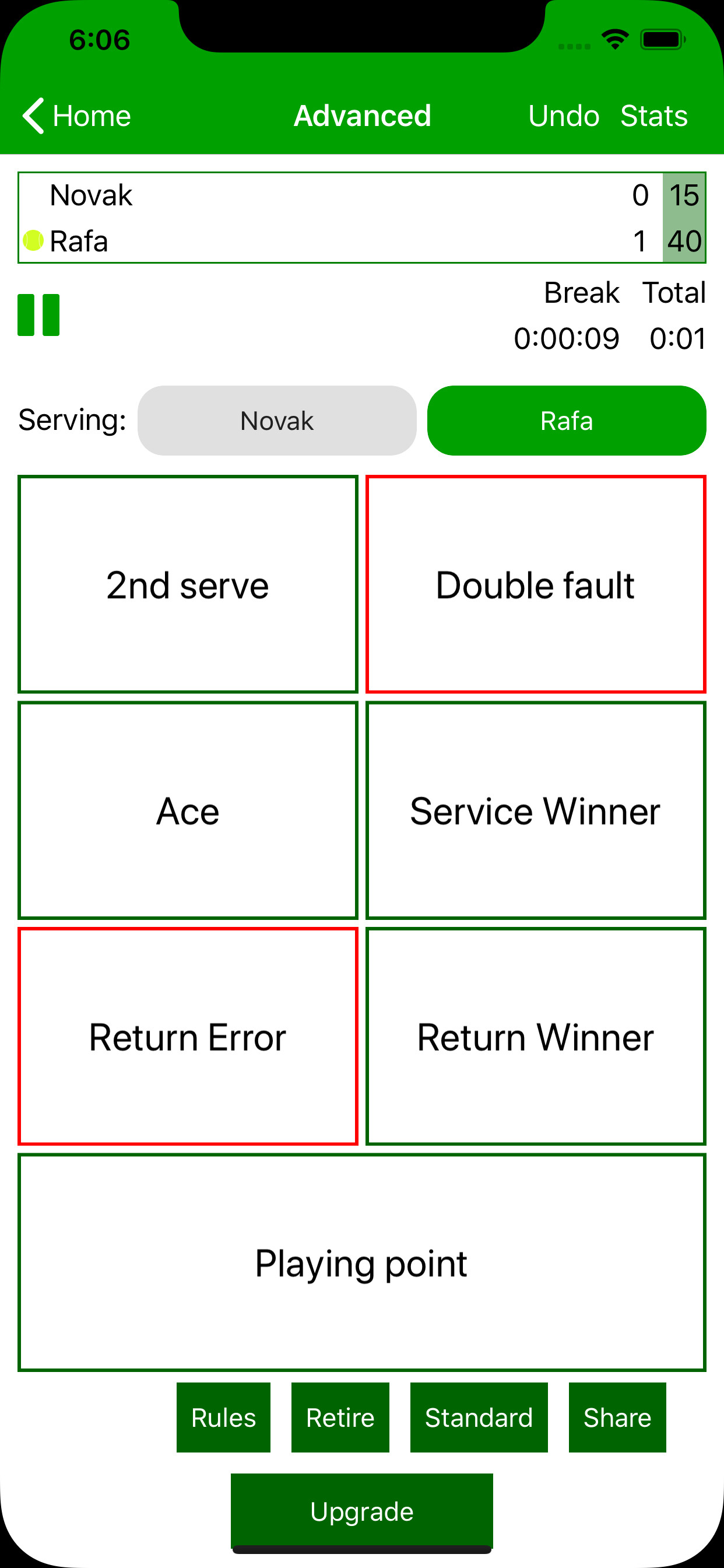Switch scoring mode to Standard
Screen dimensions: 724x1568
(479, 1418)
